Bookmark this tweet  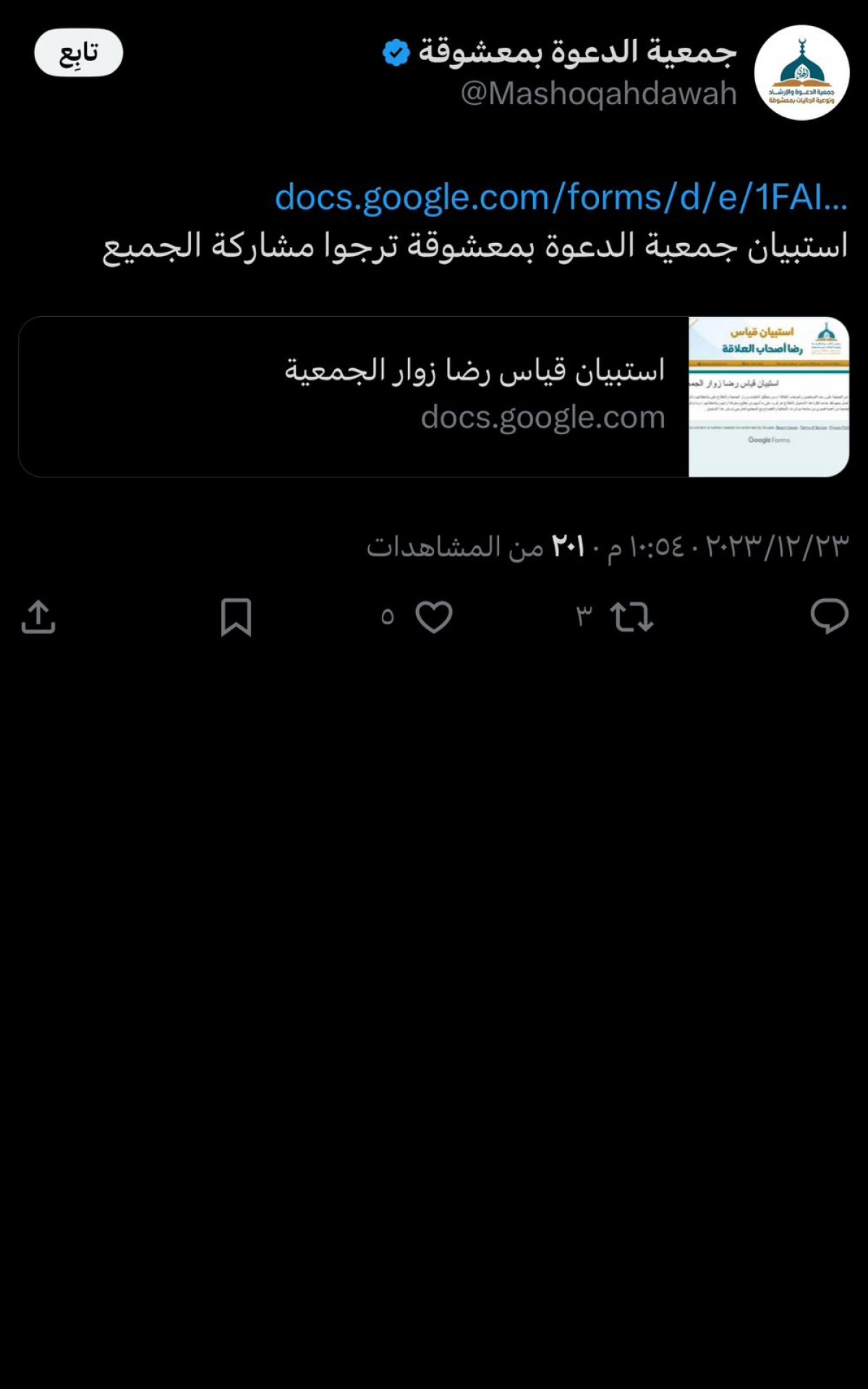point(236,617)
